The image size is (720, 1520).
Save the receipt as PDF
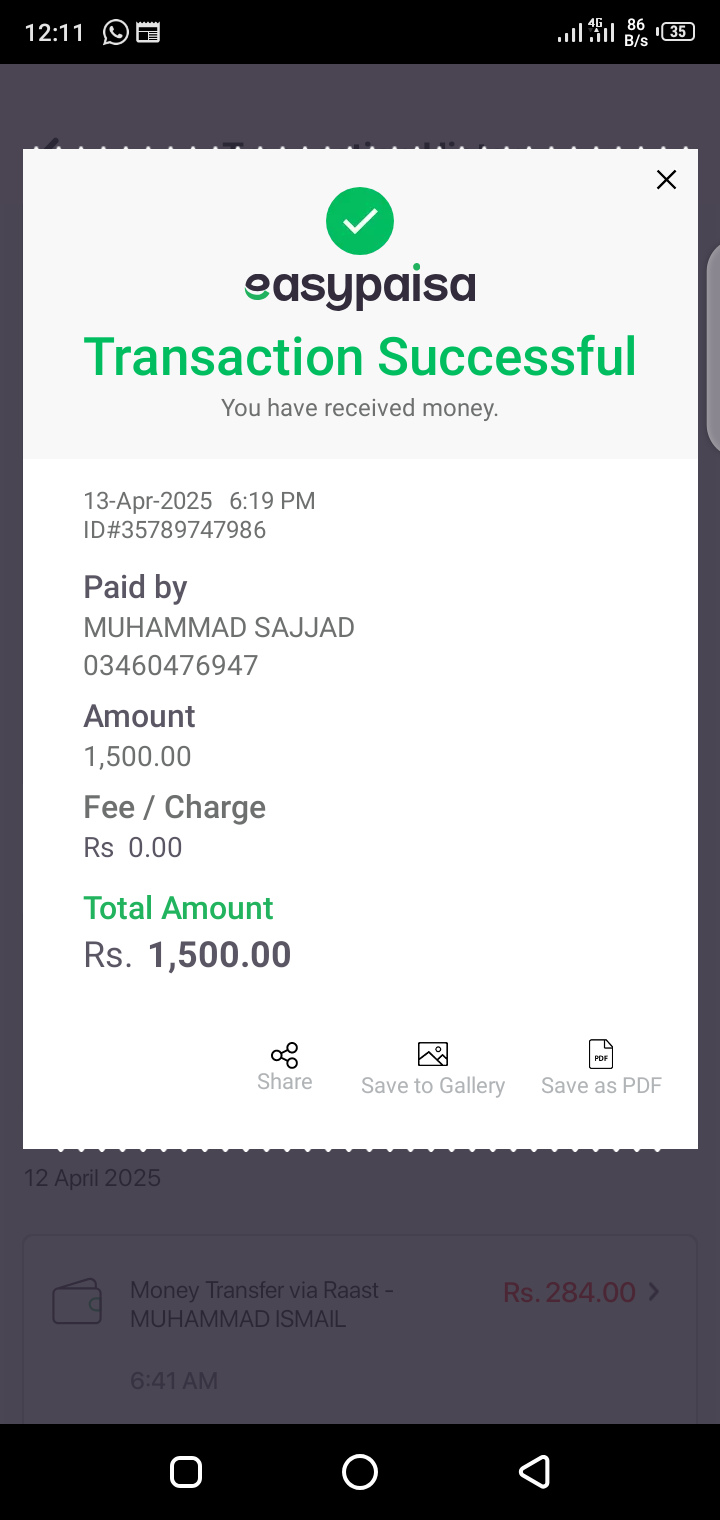point(601,1069)
